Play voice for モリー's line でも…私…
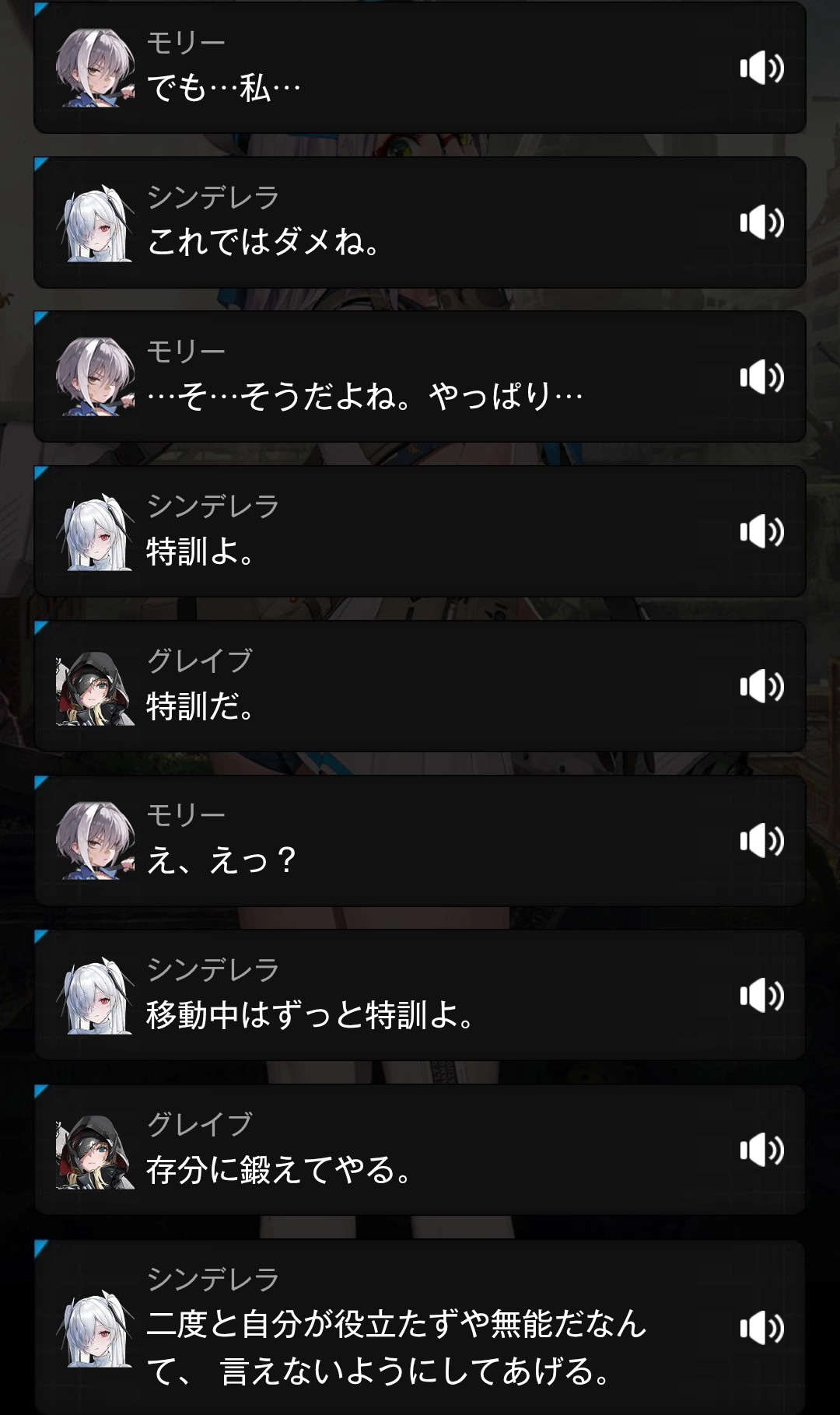The image size is (840, 1415). 761,68
